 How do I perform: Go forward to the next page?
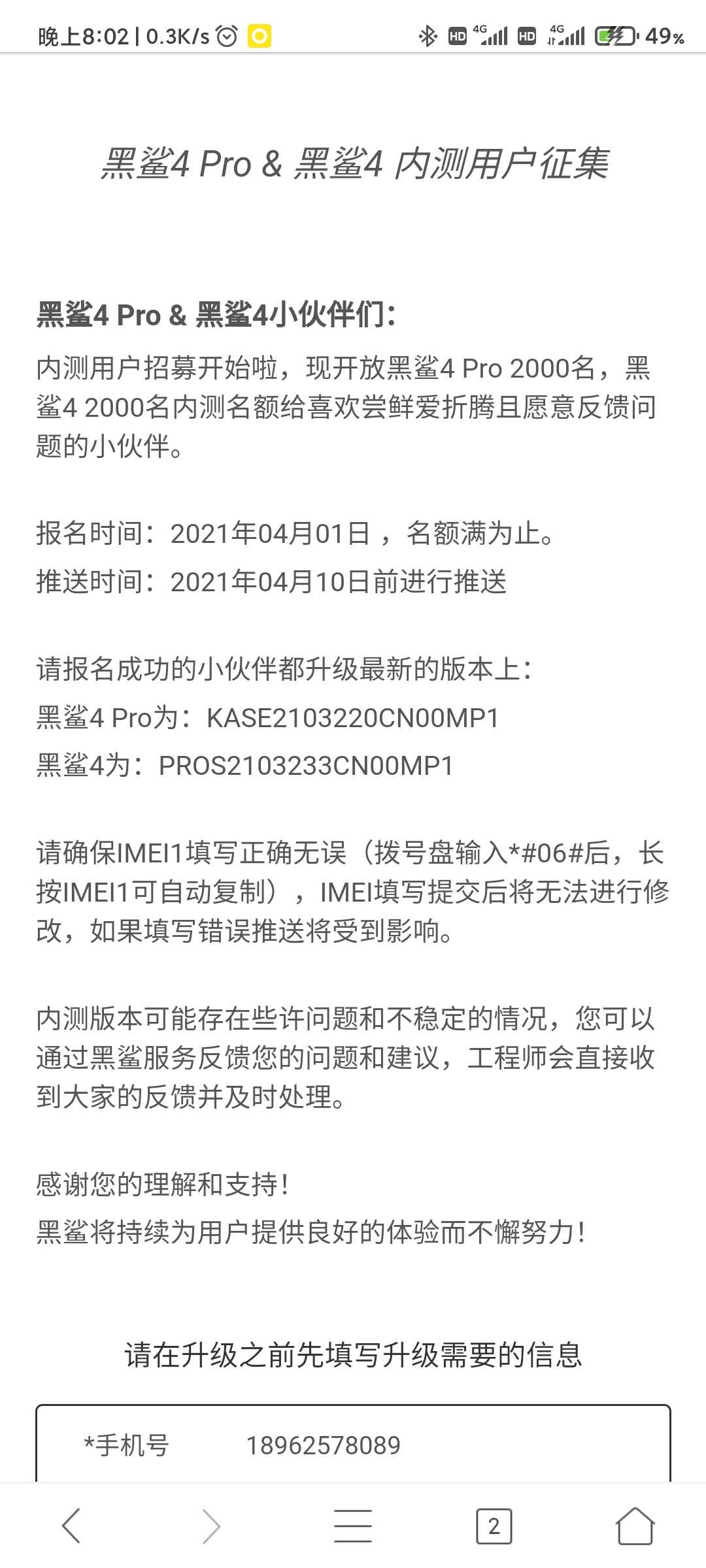(x=212, y=1526)
